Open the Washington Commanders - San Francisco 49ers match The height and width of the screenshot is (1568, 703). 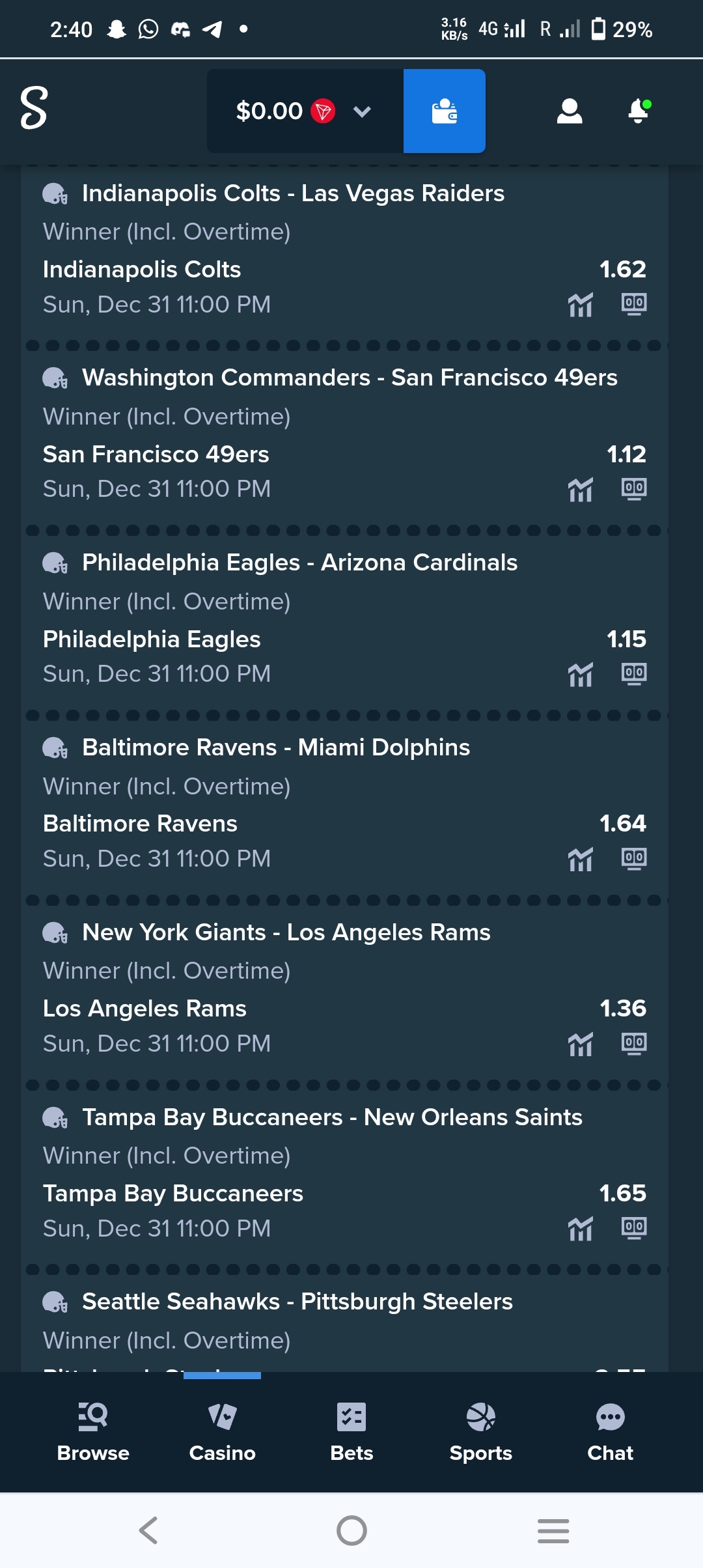pos(350,378)
